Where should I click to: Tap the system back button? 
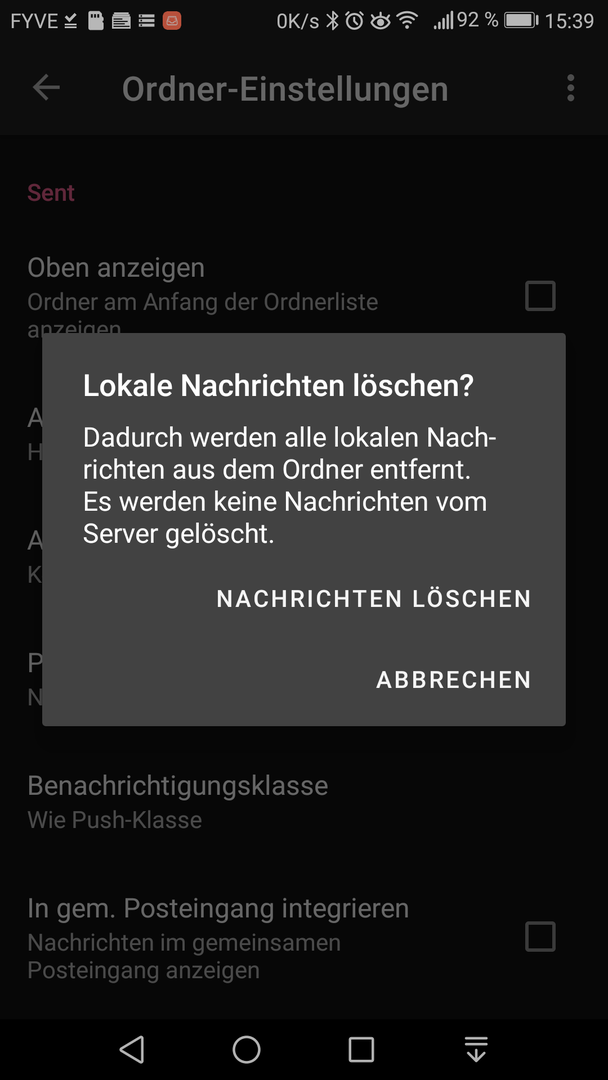pos(132,1049)
